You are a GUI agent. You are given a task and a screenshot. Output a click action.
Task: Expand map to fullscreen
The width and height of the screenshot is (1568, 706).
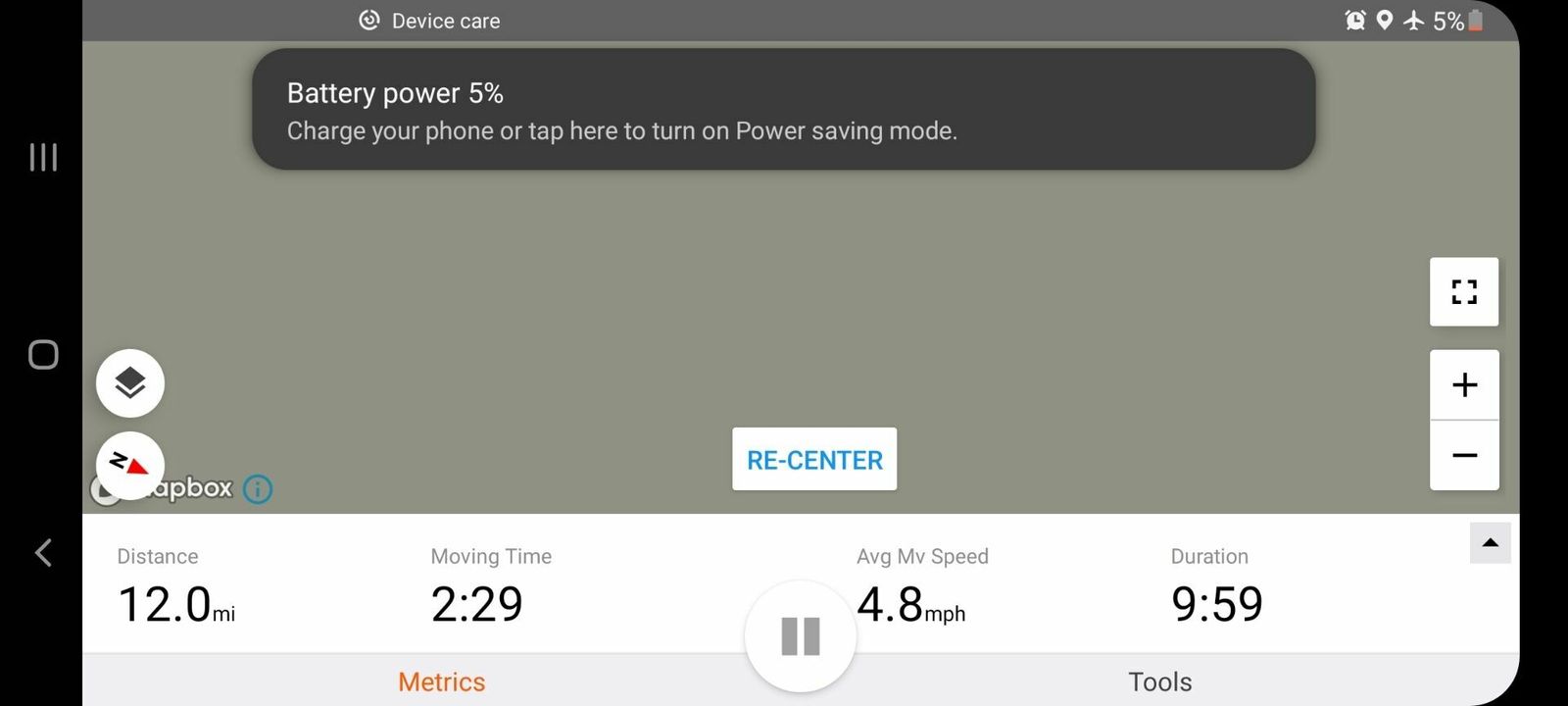[x=1463, y=292]
